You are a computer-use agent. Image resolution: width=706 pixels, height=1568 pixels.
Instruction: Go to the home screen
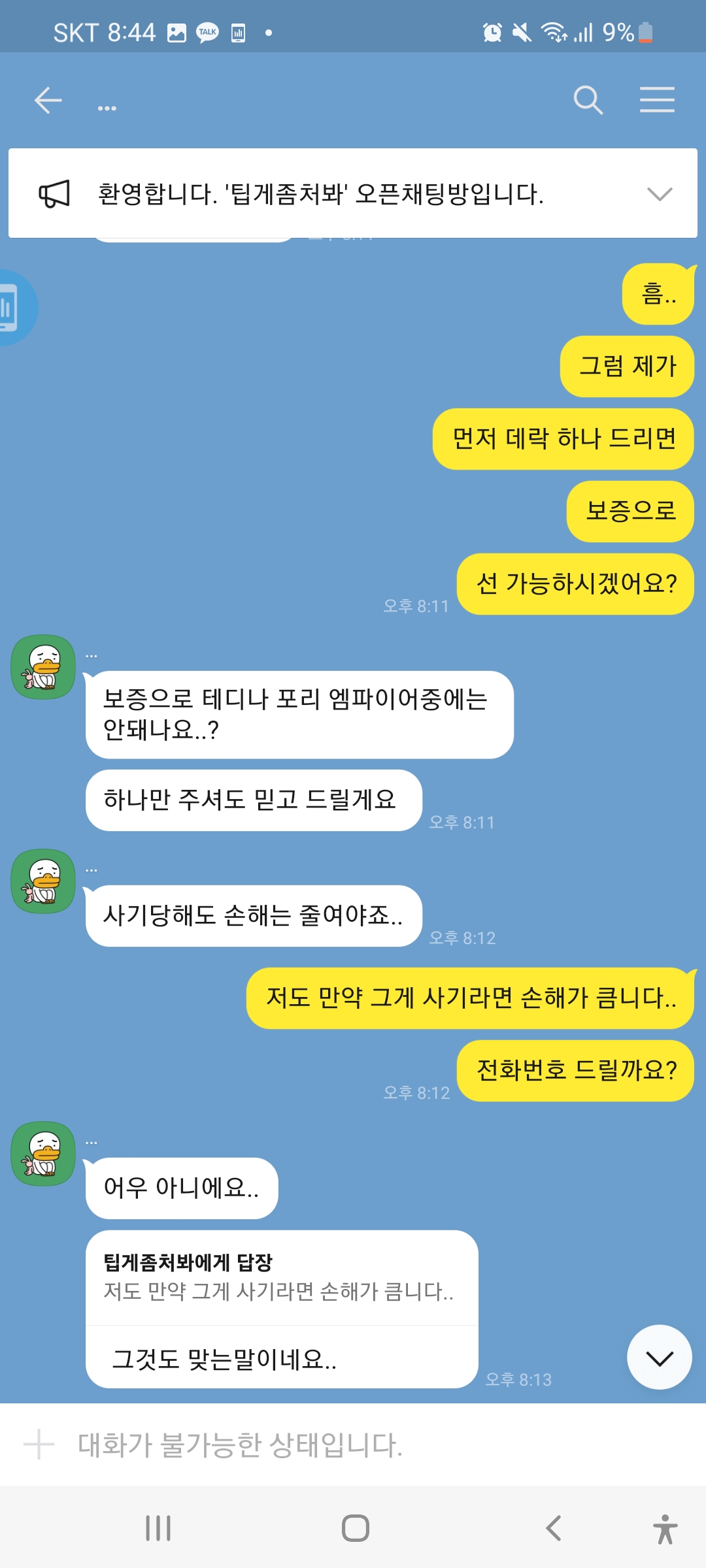(x=355, y=1528)
